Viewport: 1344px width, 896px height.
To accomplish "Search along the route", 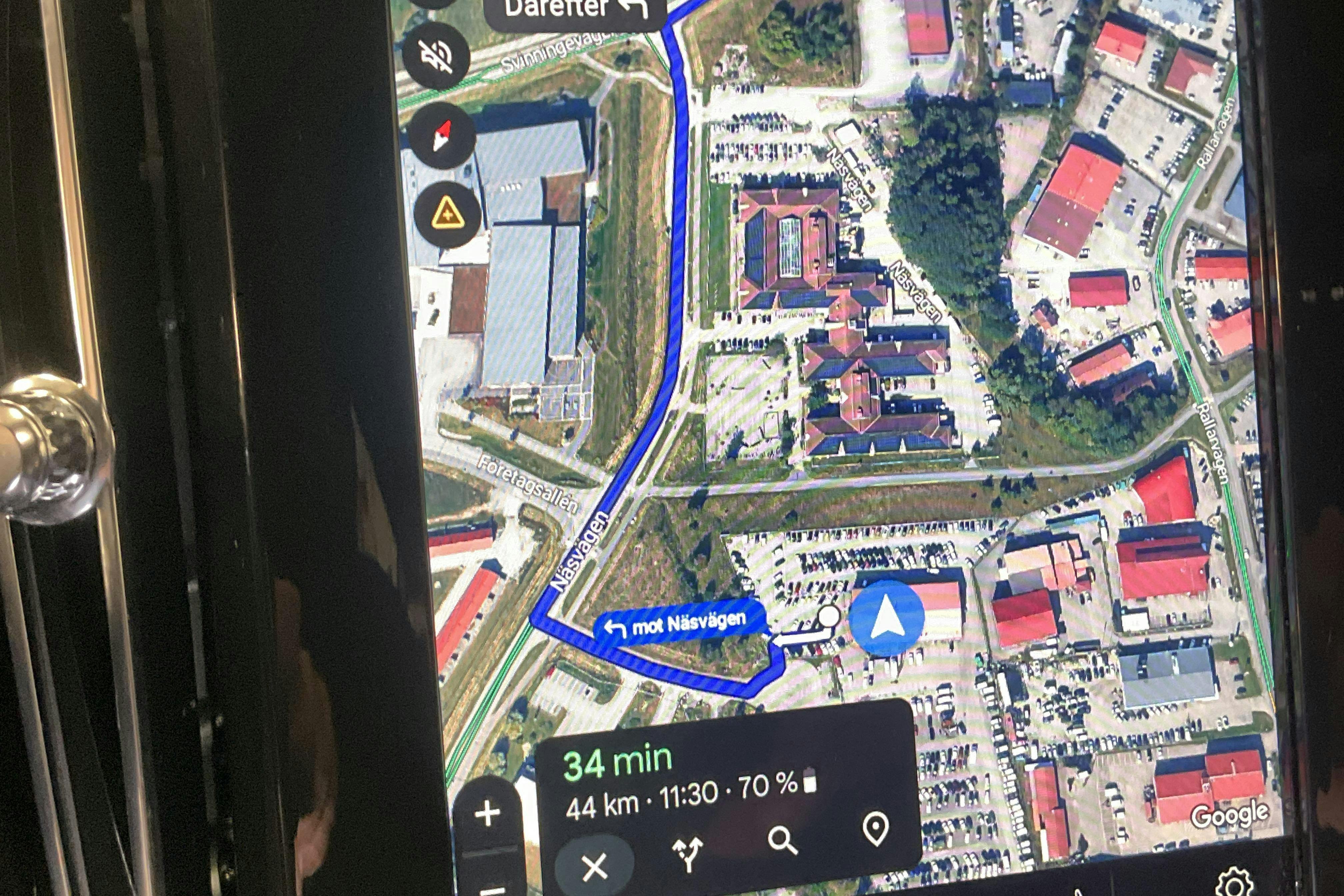I will 782,841.
